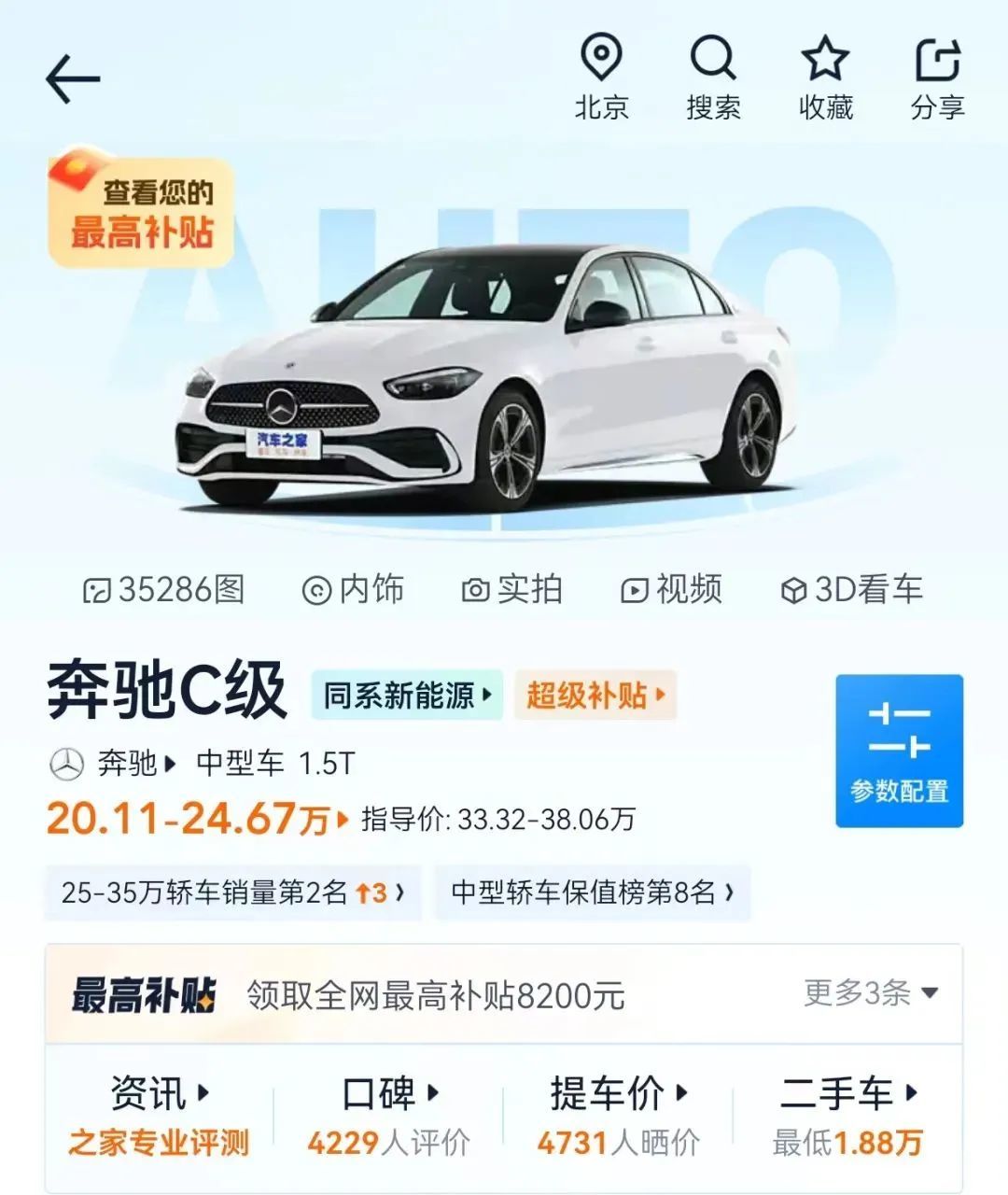Open 中型轿车保值榜第8名 ranking
1008x1195 pixels.
(x=592, y=893)
